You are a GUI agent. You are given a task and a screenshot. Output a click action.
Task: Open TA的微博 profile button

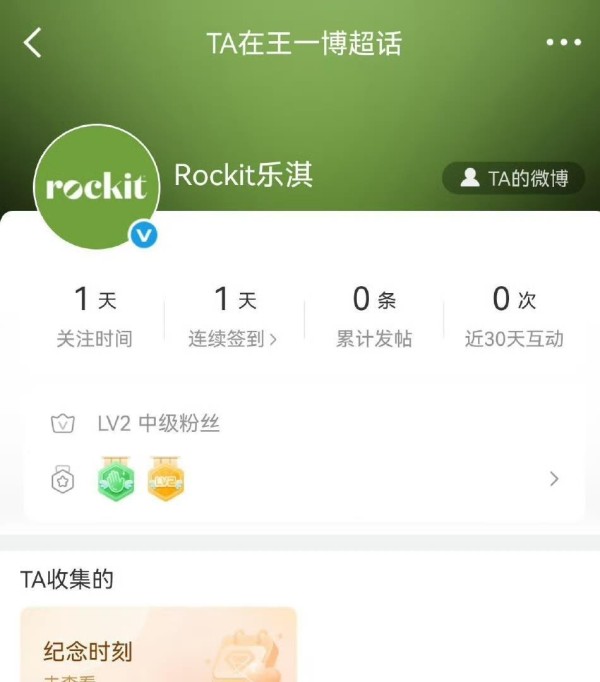[514, 179]
